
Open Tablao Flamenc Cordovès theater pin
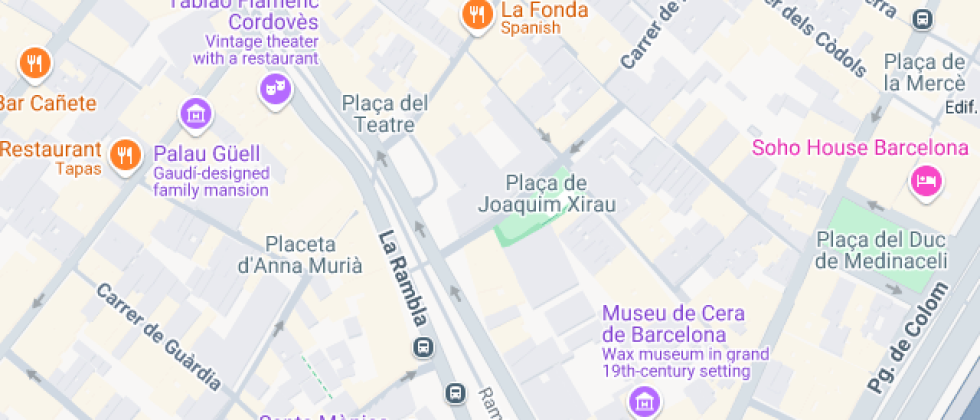click(275, 91)
